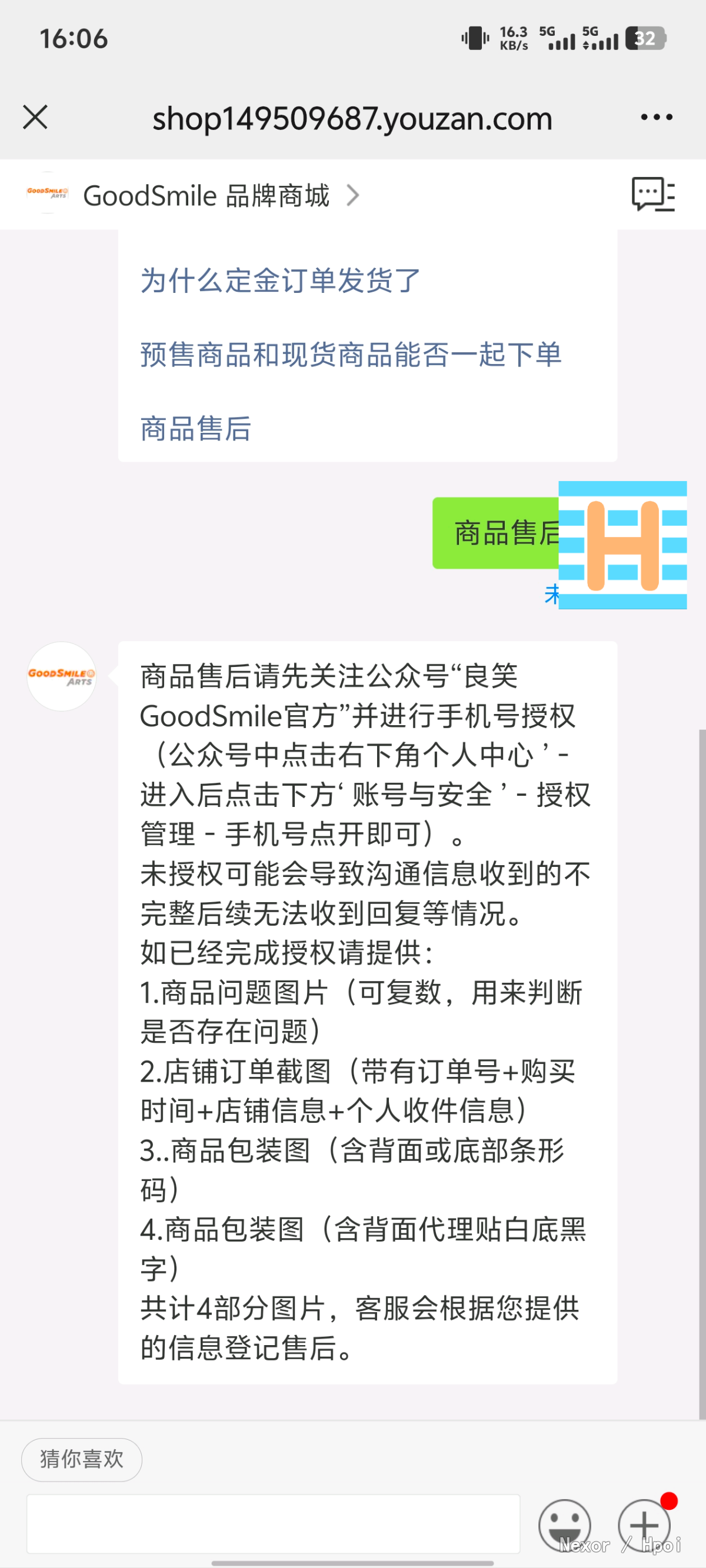Tap the blue 商品售后 link
Screen dimensions: 706x1568
click(195, 429)
